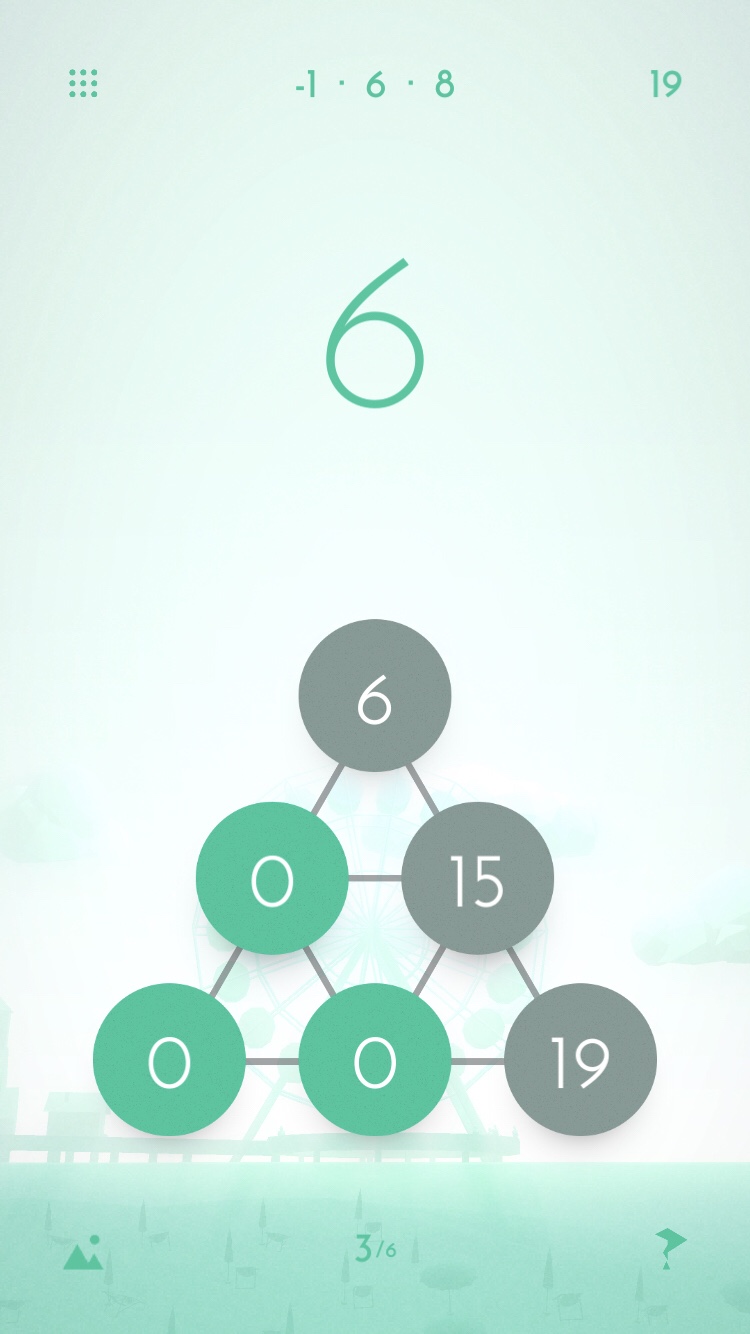
Task: Tap the gray 19 node
Action: pos(580,1060)
